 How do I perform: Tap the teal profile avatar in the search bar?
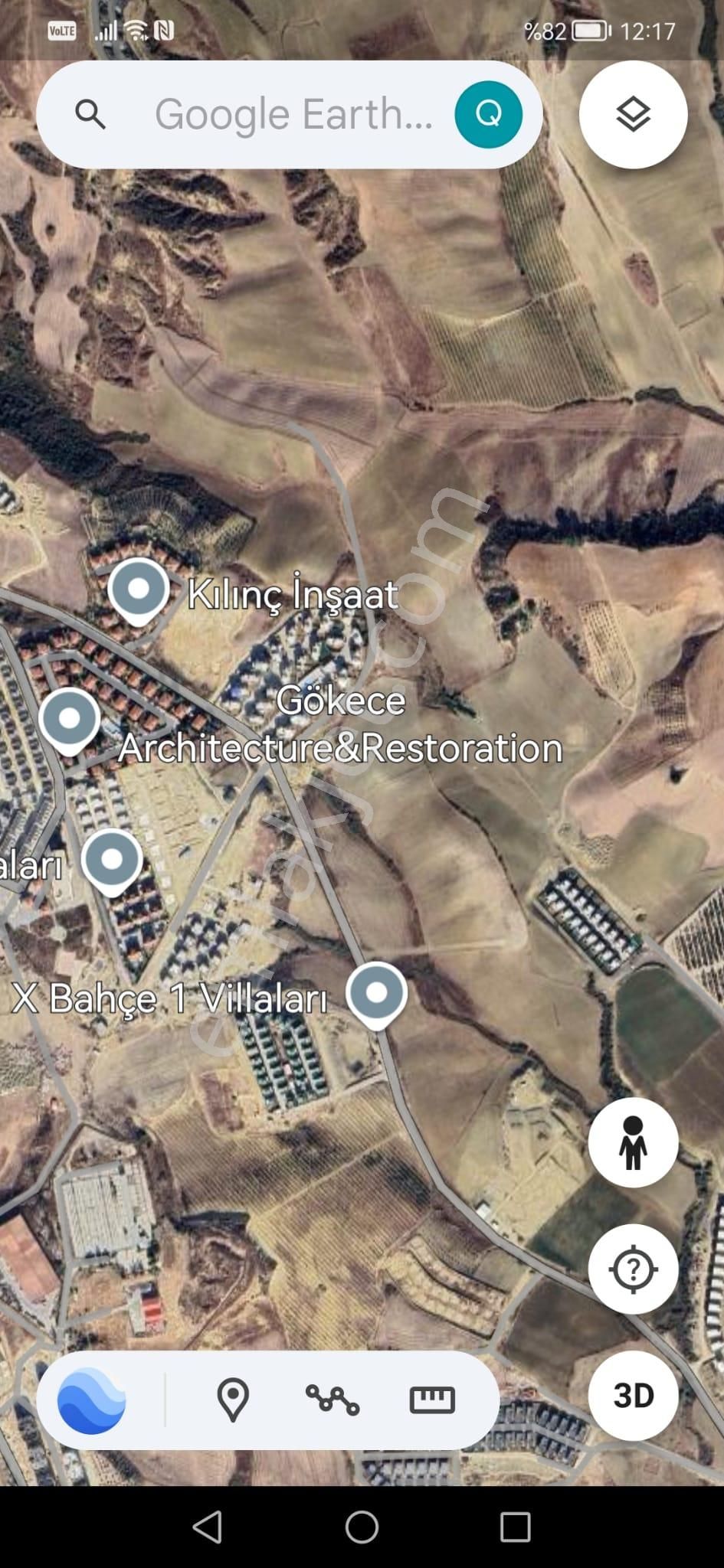click(488, 115)
